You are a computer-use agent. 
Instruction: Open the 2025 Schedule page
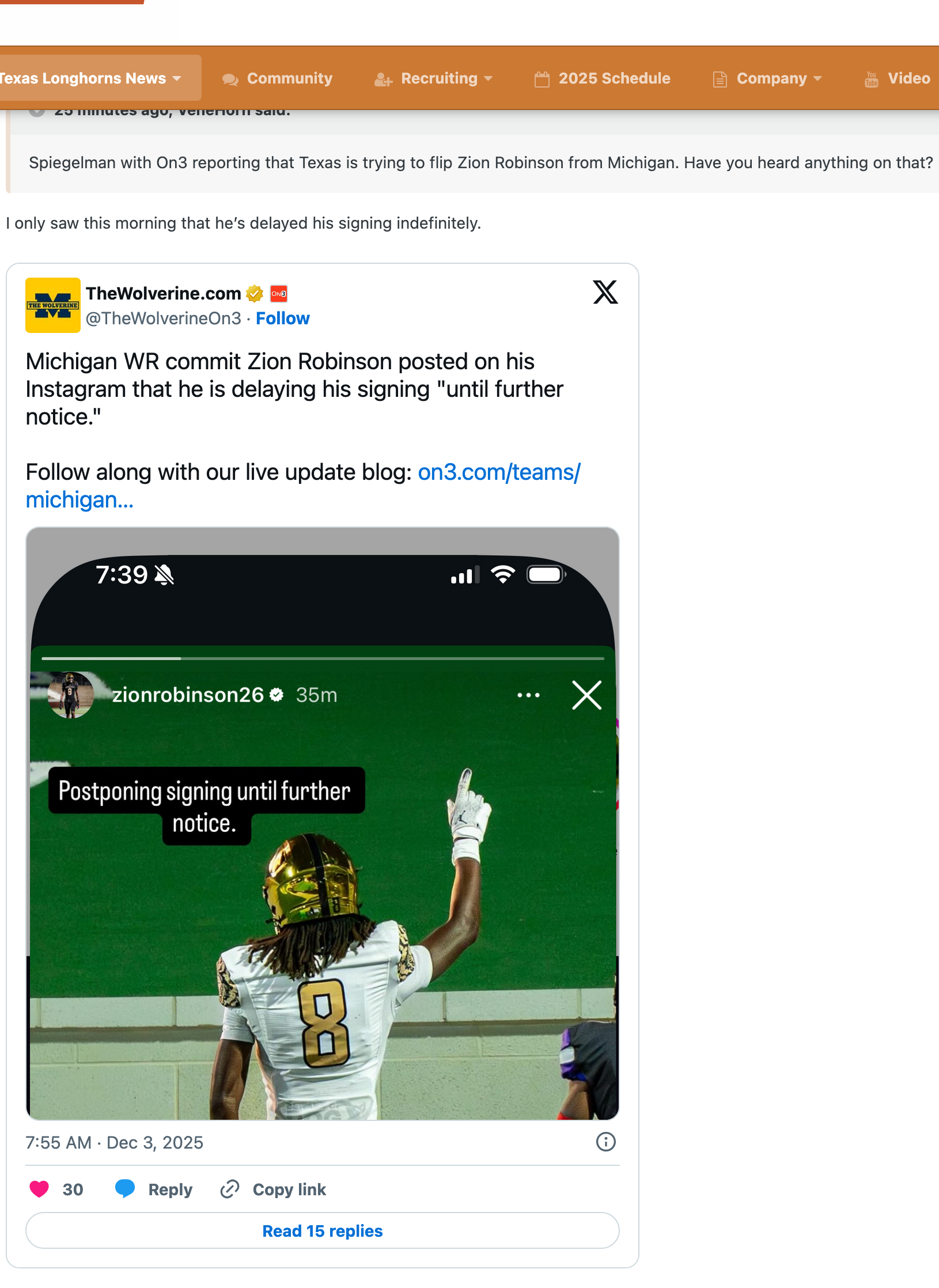click(x=603, y=78)
